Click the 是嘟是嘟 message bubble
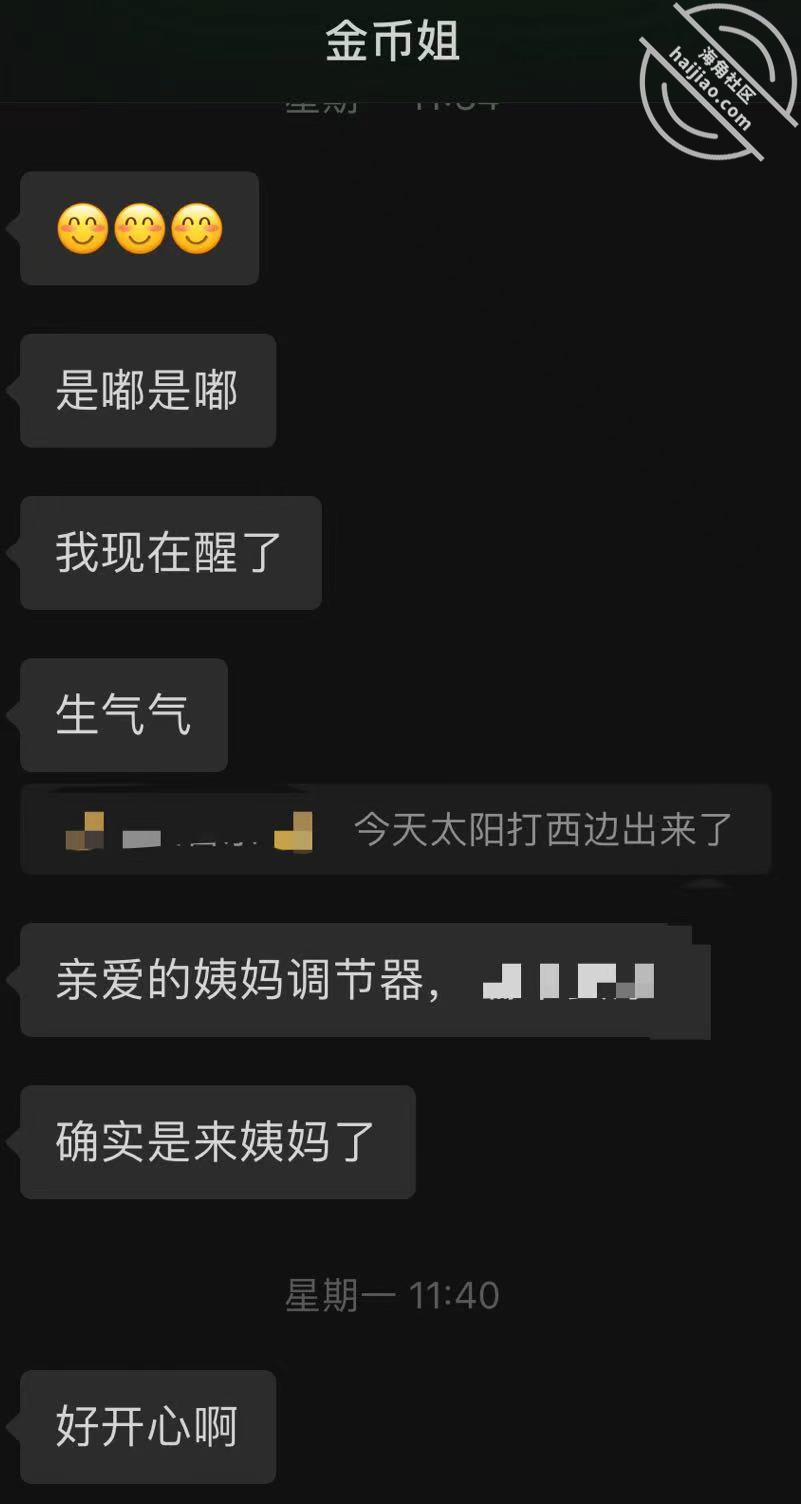The width and height of the screenshot is (801, 1504). (147, 391)
